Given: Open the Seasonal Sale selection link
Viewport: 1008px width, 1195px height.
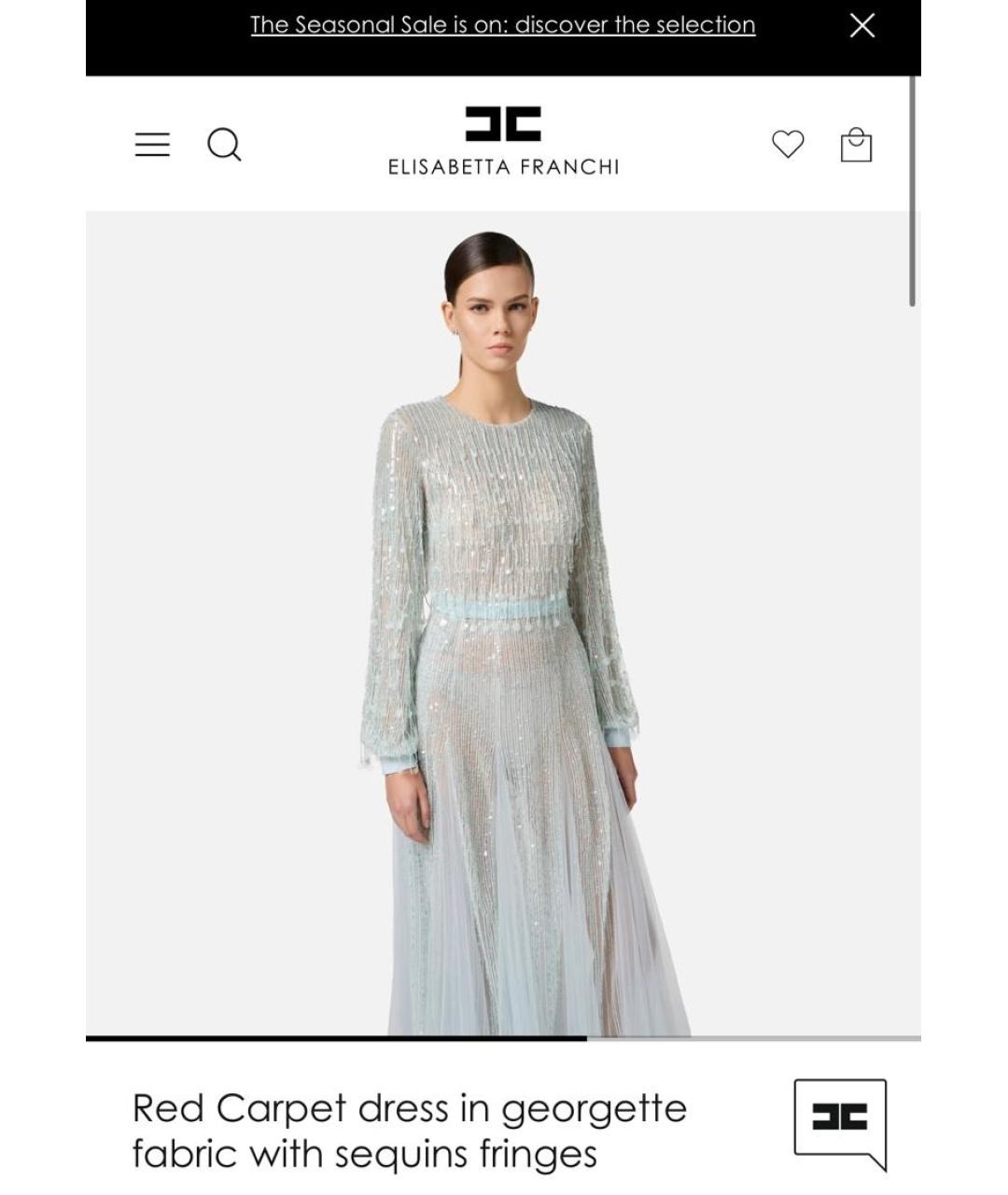Looking at the screenshot, I should coord(502,25).
